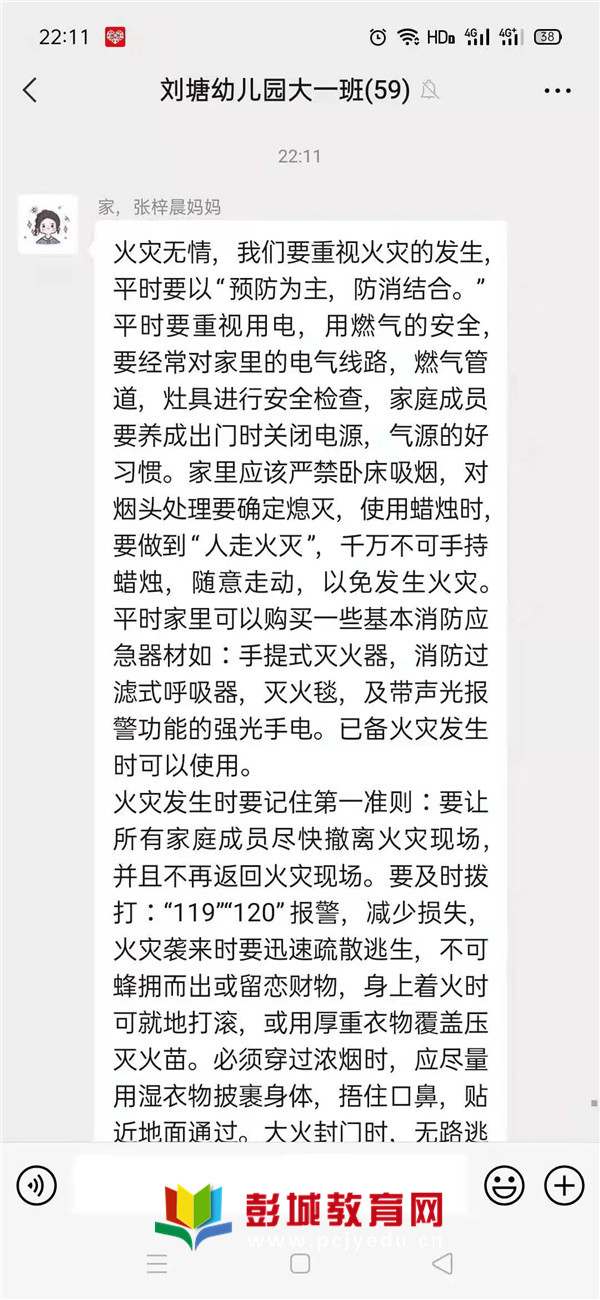Image resolution: width=600 pixels, height=1300 pixels.
Task: Switch to voice message input
Action: click(x=37, y=1186)
